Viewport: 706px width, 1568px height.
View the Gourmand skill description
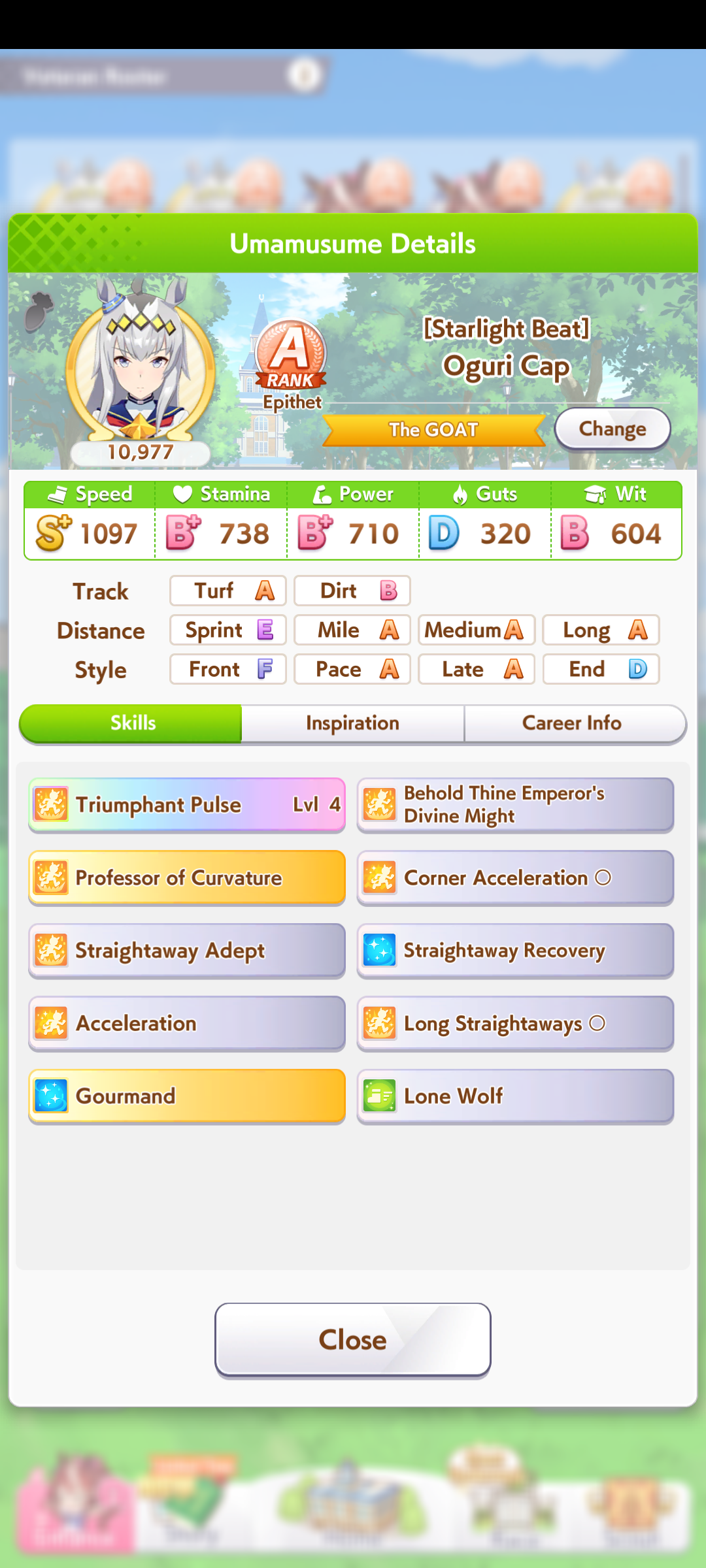pos(187,1096)
